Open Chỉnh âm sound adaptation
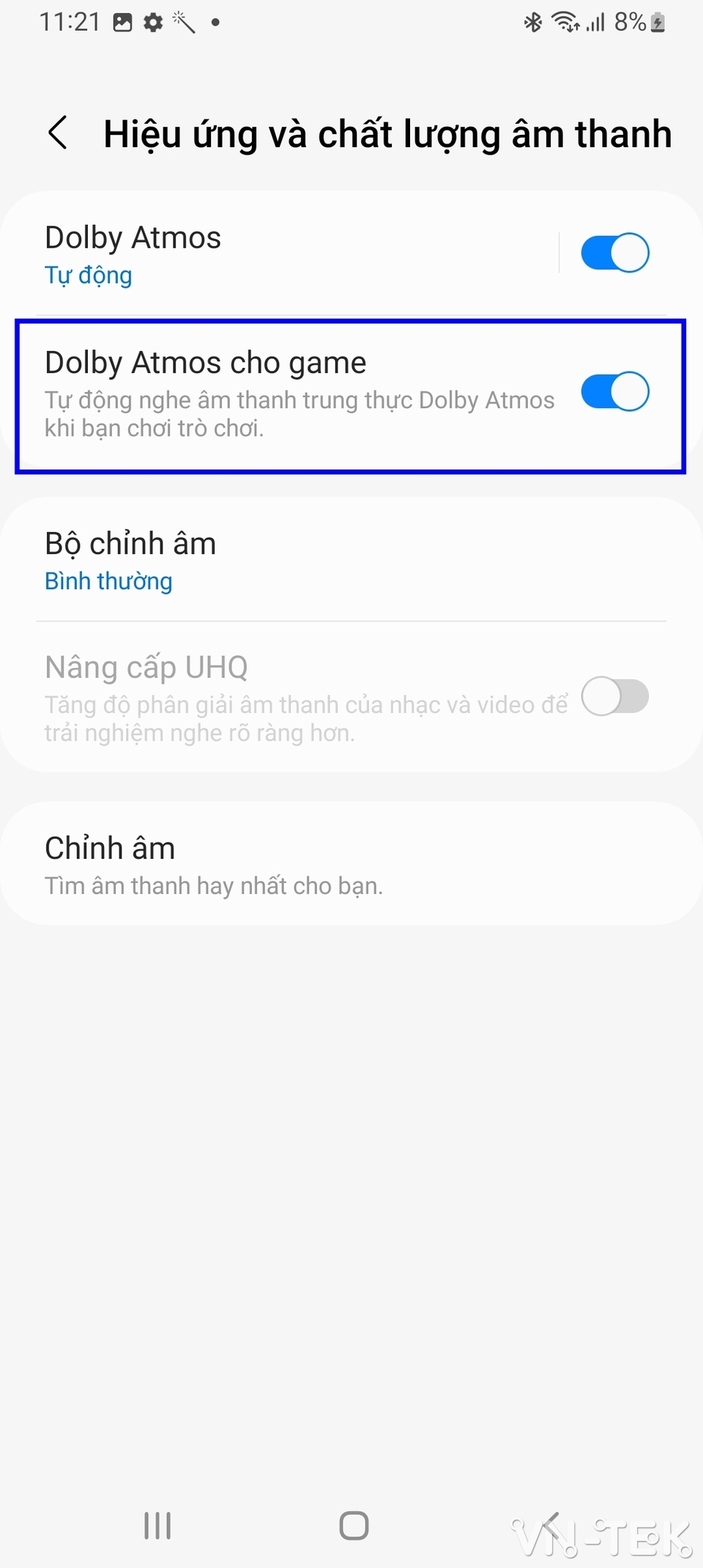Screen dimensions: 703x1568 [351, 864]
